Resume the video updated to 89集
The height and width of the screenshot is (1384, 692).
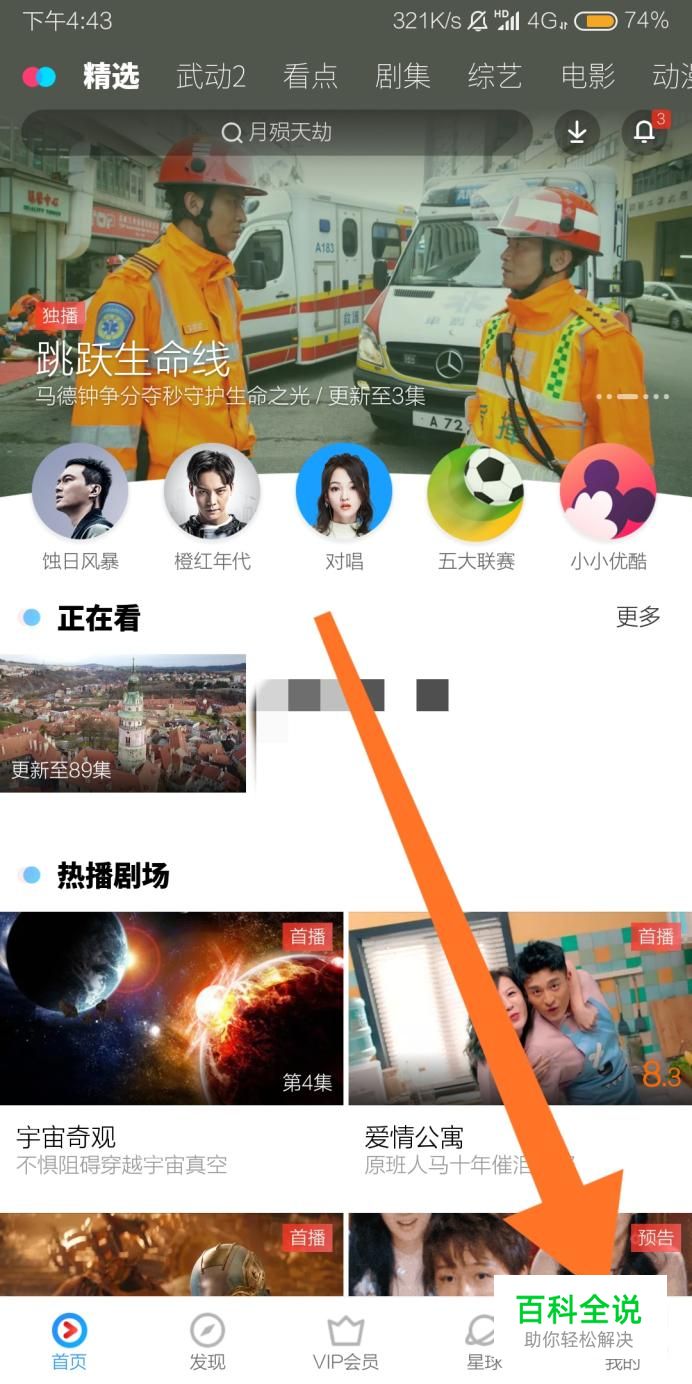point(123,723)
